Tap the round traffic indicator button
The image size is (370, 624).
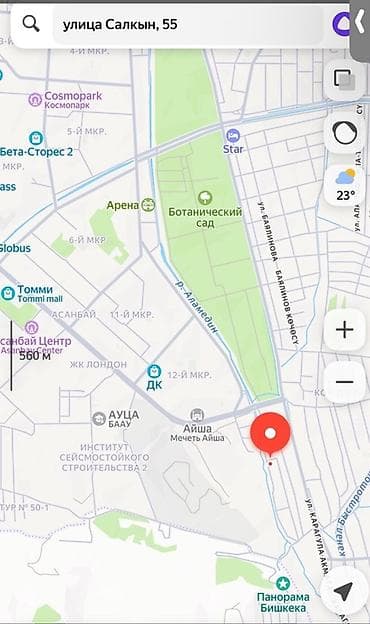[345, 133]
